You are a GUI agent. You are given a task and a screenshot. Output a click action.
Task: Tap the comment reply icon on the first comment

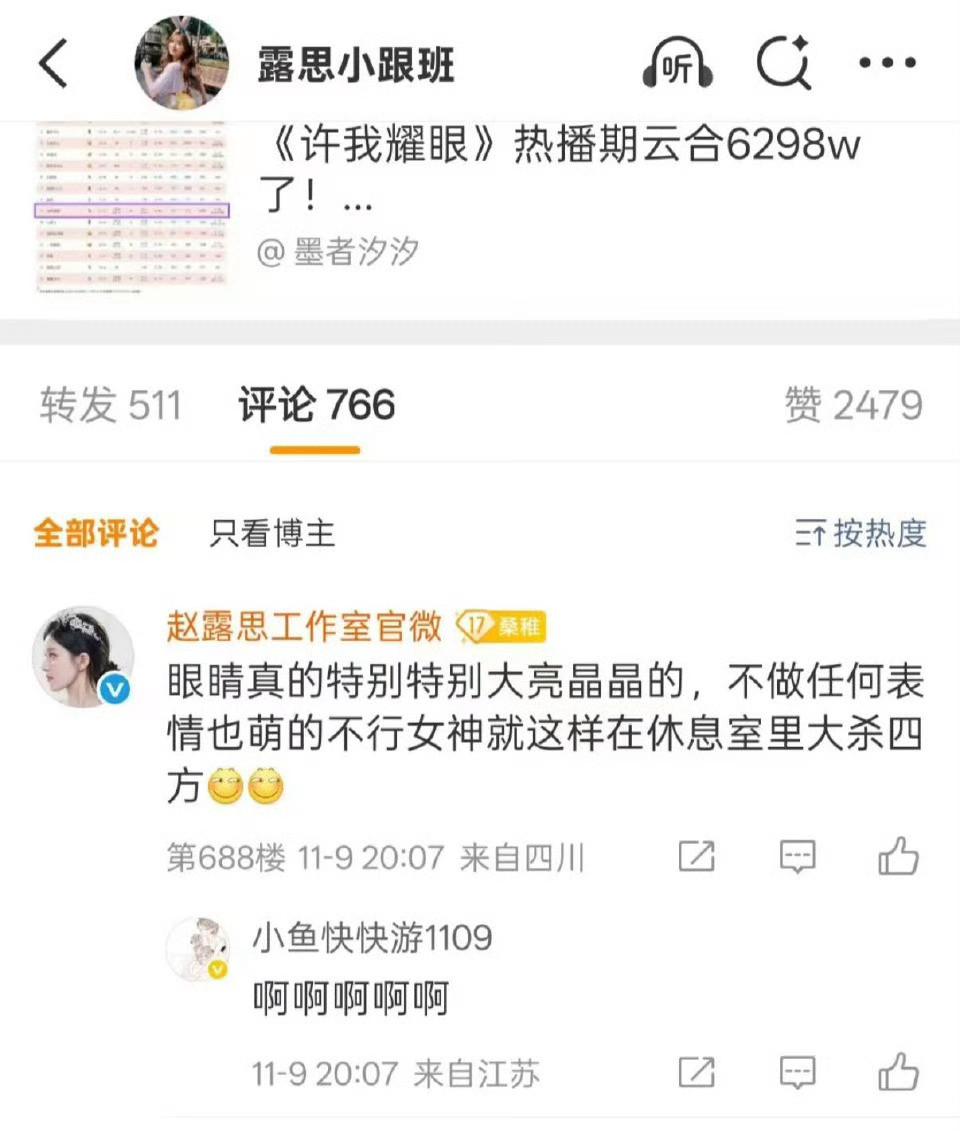(x=796, y=856)
